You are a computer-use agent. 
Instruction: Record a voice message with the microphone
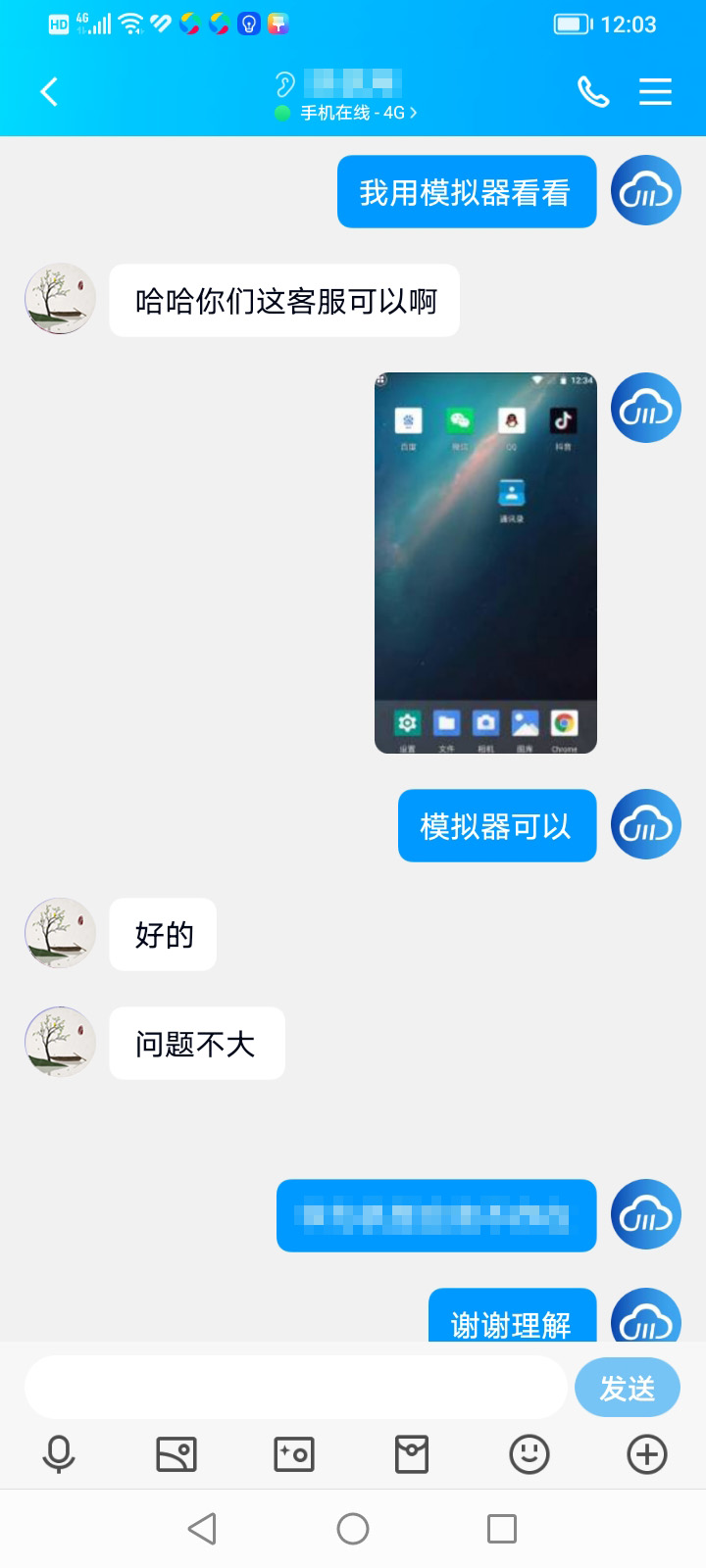pos(59,1454)
